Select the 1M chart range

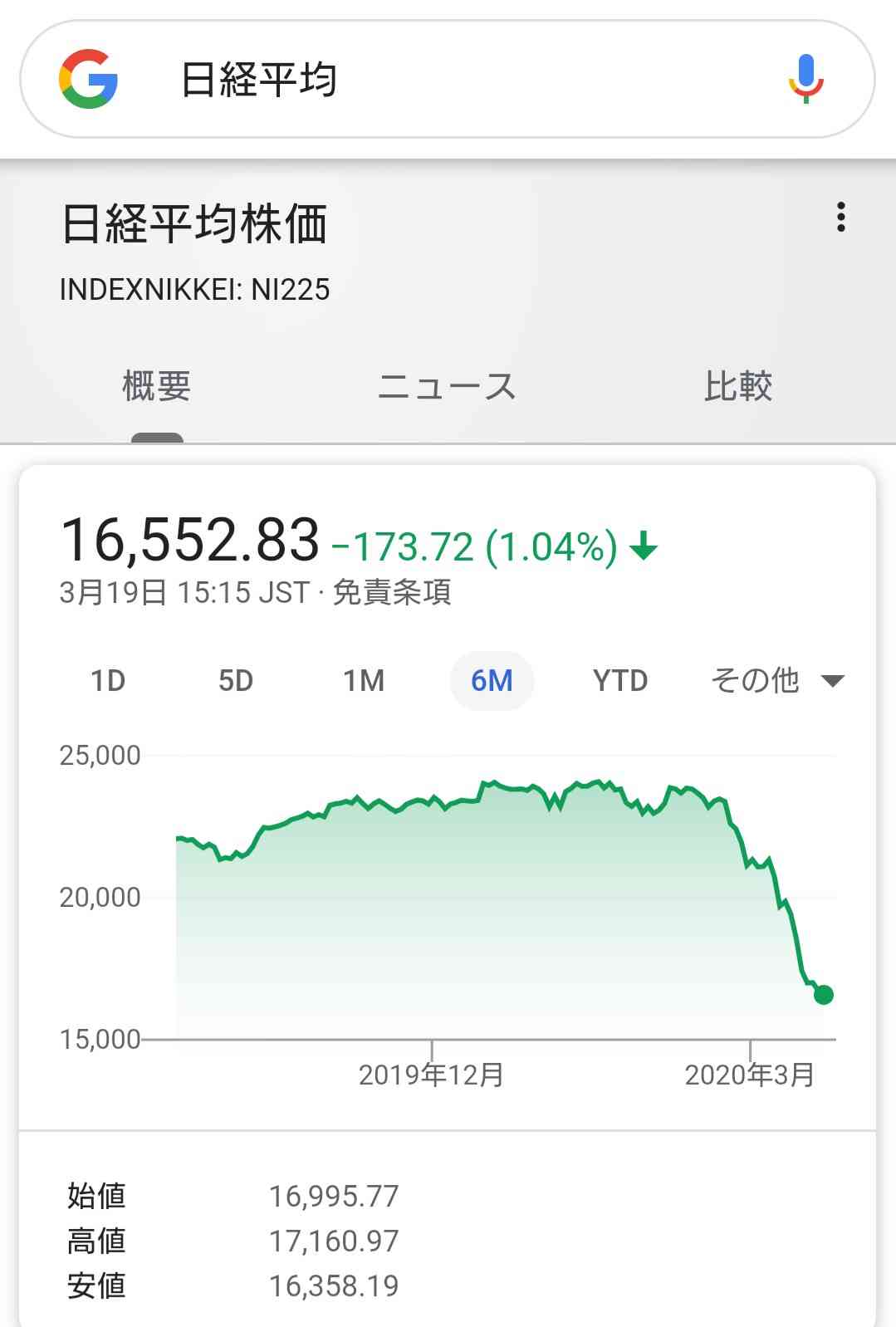coord(364,681)
